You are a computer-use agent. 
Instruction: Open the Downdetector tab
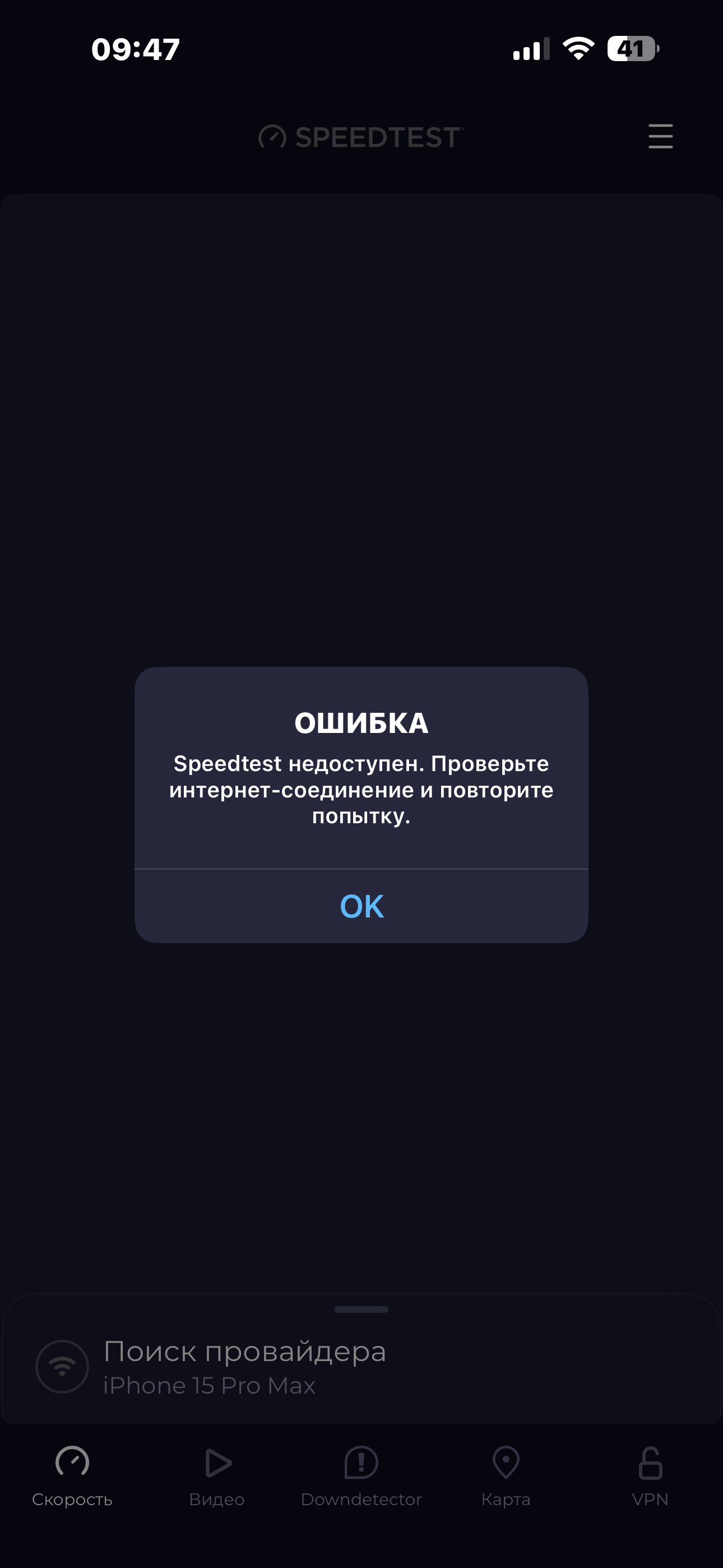click(x=361, y=1475)
